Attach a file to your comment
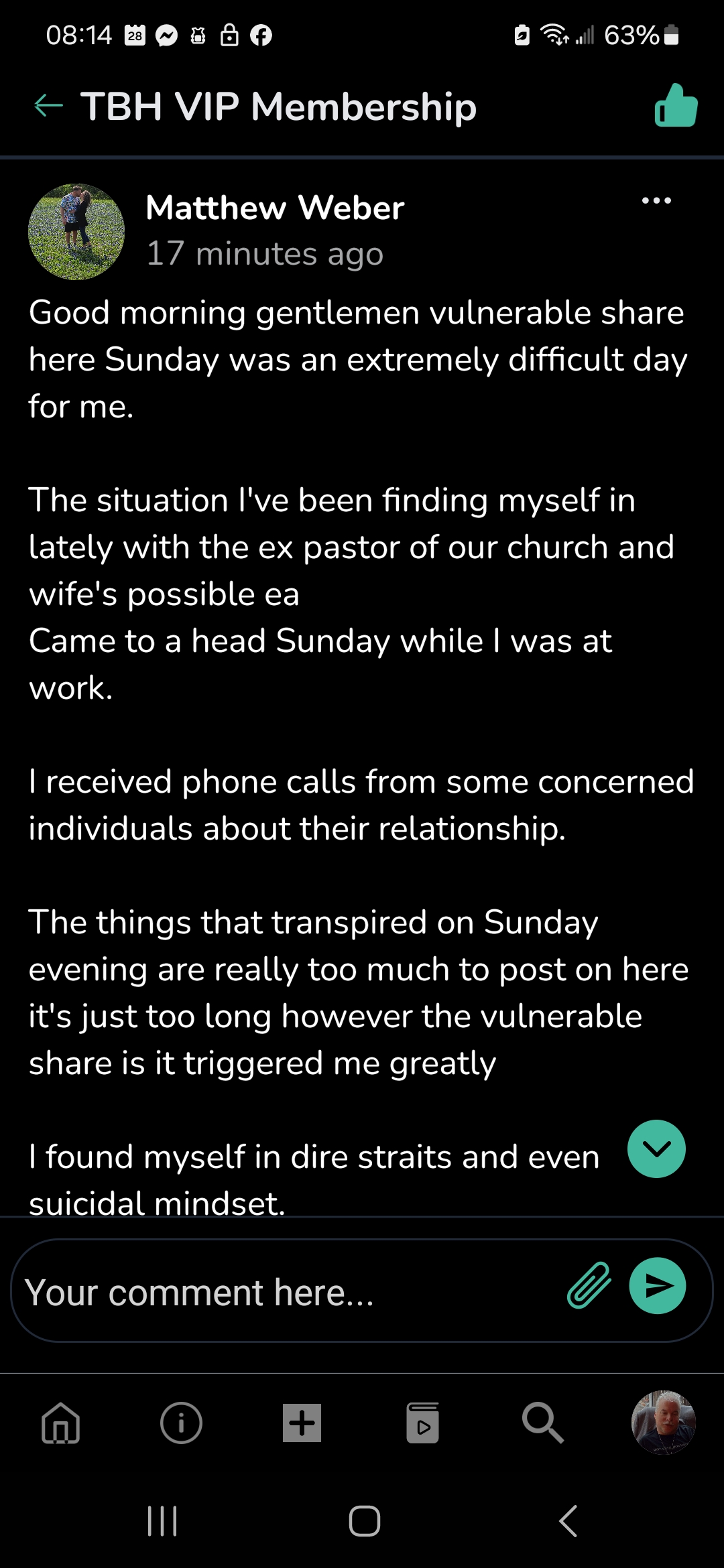This screenshot has height=1568, width=724. [x=589, y=1285]
